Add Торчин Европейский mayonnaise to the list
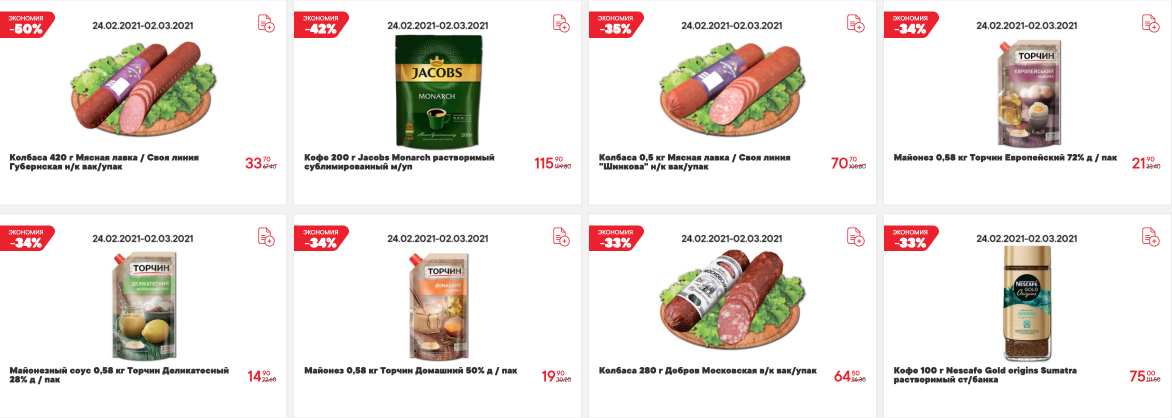The height and width of the screenshot is (418, 1172). pyautogui.click(x=1150, y=23)
